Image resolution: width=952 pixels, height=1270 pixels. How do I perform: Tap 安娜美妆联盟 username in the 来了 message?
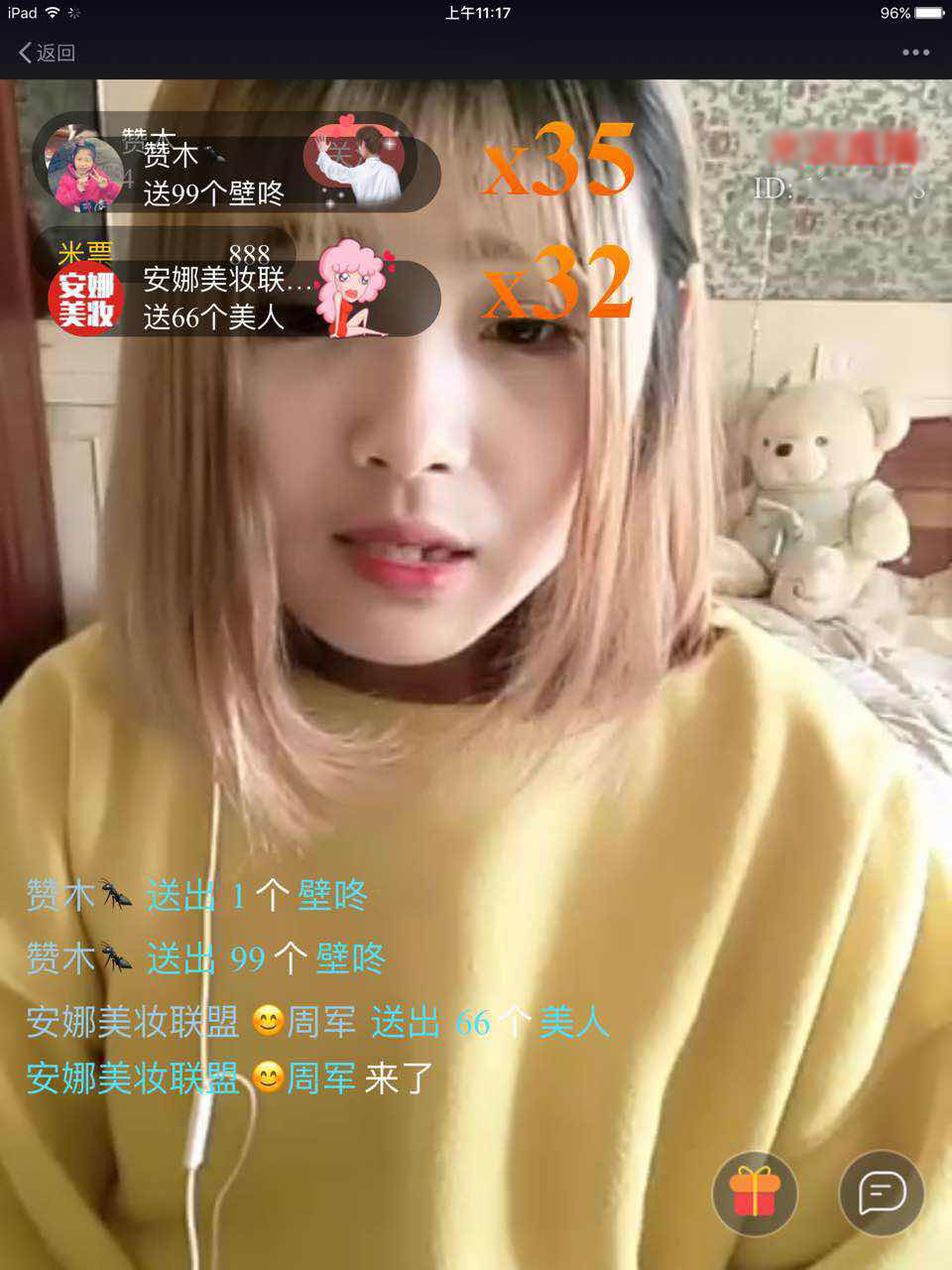click(133, 1079)
